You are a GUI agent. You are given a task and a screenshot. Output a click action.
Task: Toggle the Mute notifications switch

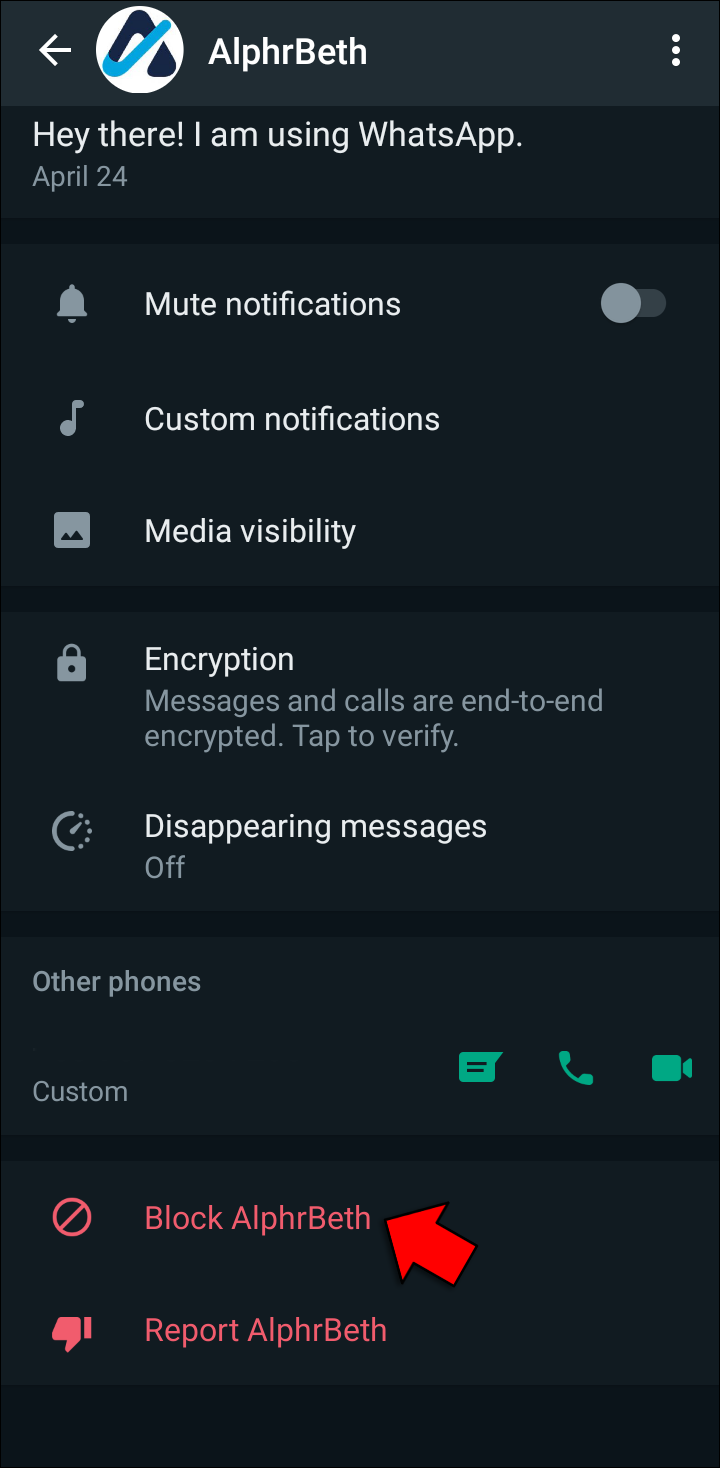[x=633, y=303]
